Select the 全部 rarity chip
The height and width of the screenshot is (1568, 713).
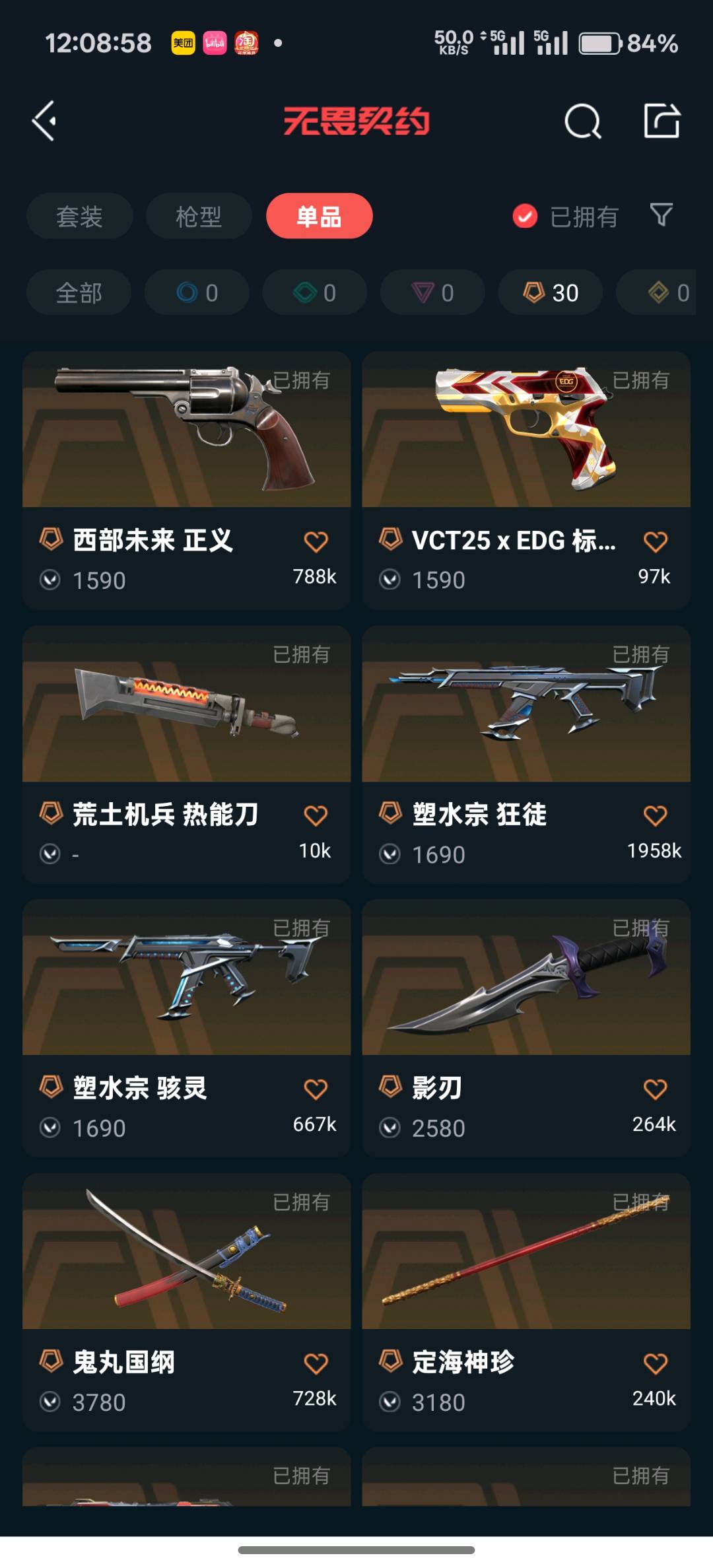(x=79, y=292)
